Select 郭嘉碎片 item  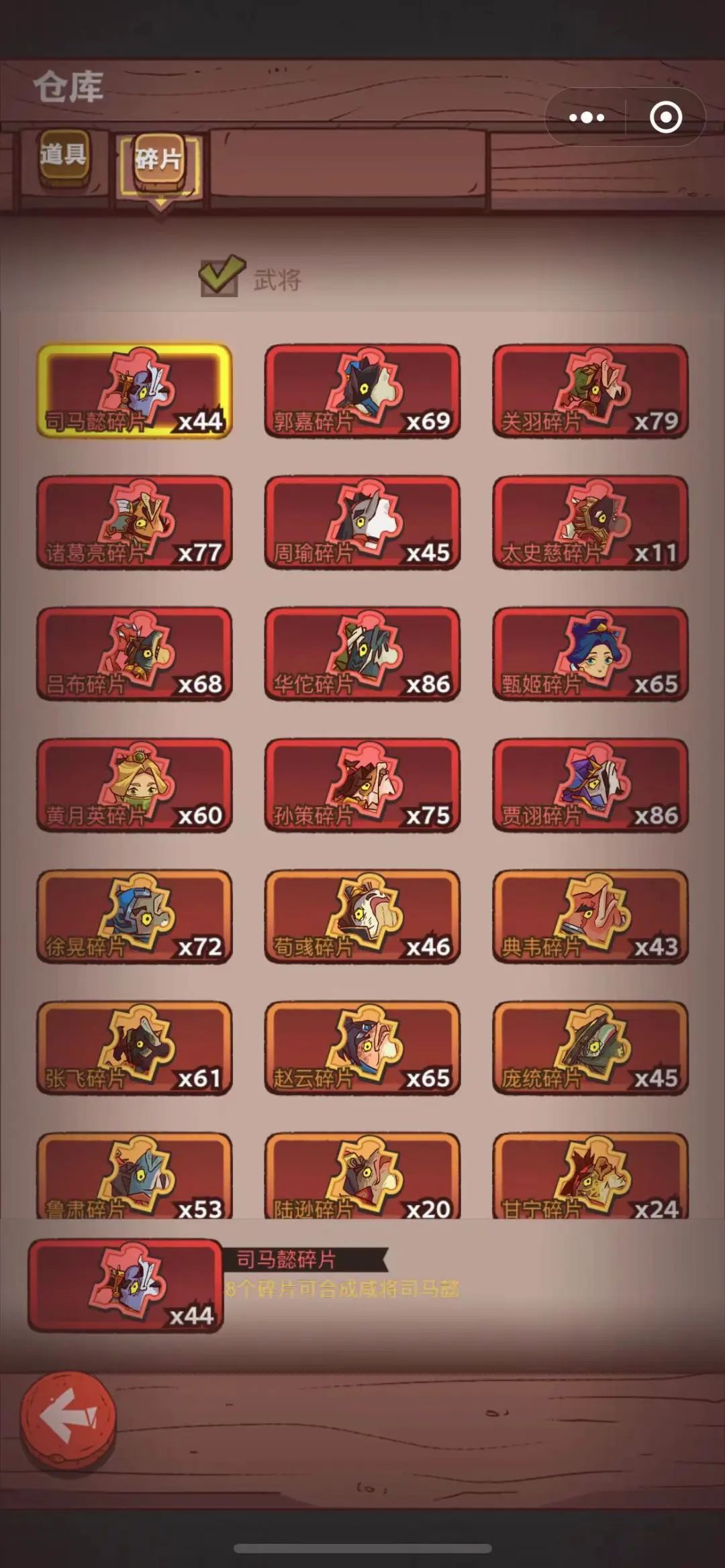362,391
